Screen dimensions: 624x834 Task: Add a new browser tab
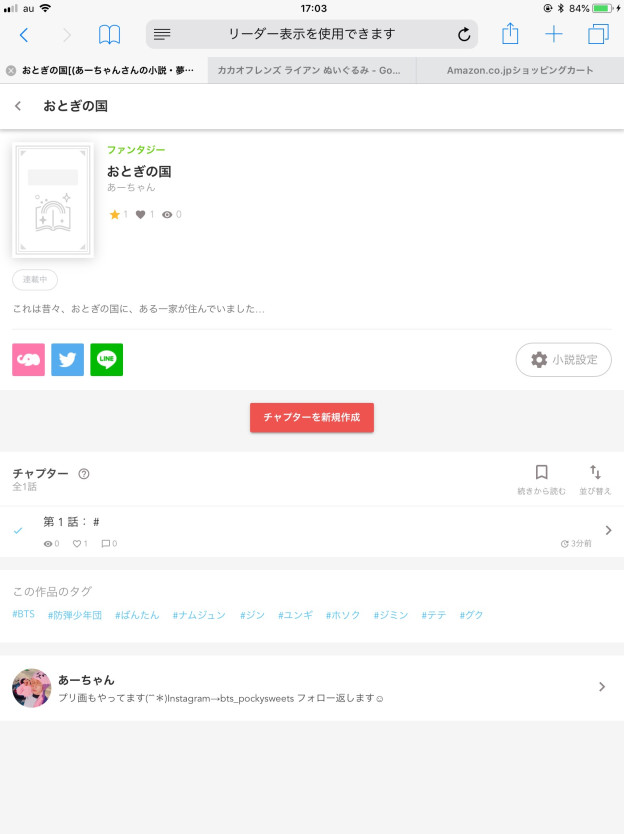pyautogui.click(x=554, y=35)
